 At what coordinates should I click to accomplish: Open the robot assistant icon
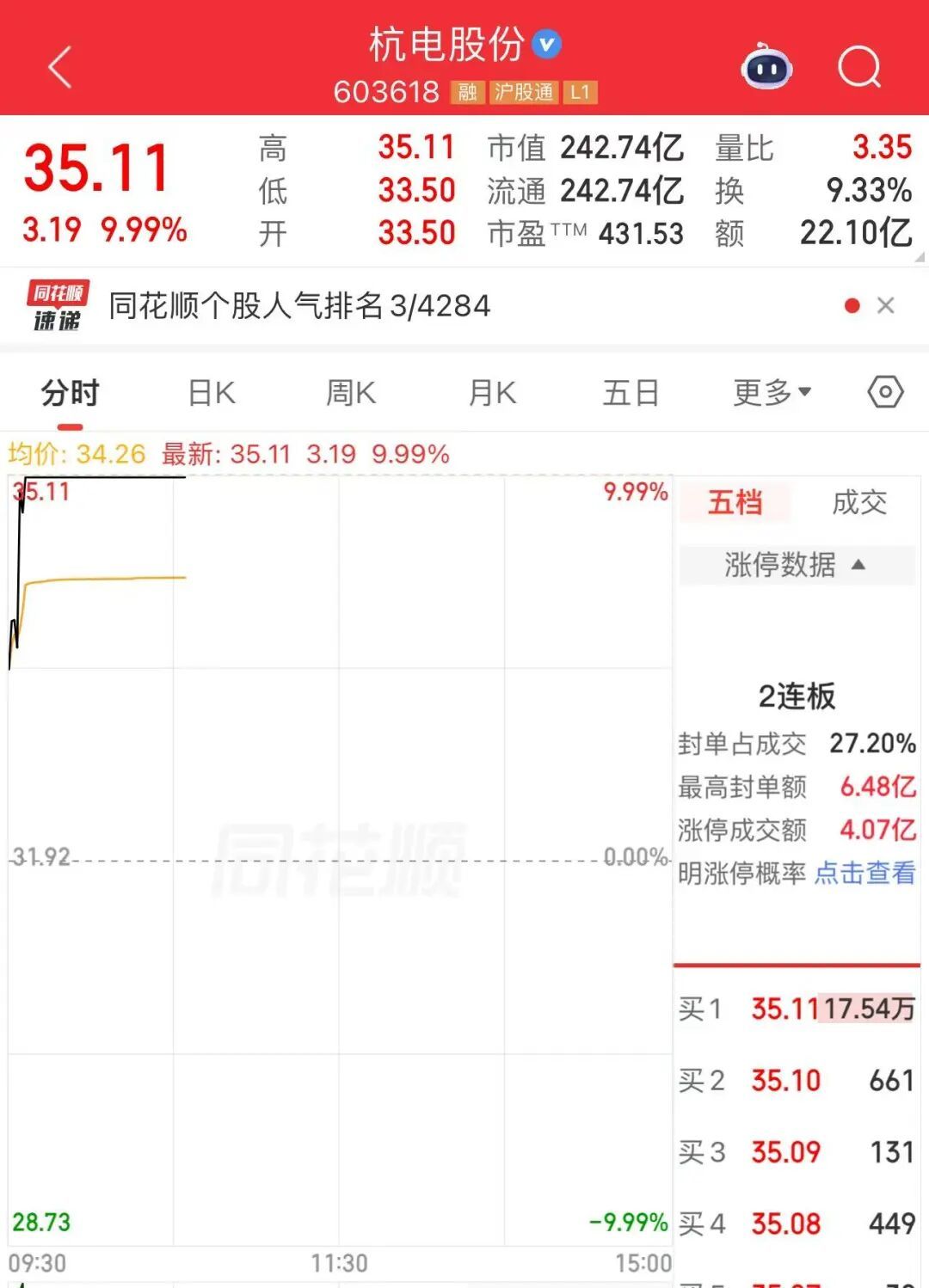pos(766,66)
